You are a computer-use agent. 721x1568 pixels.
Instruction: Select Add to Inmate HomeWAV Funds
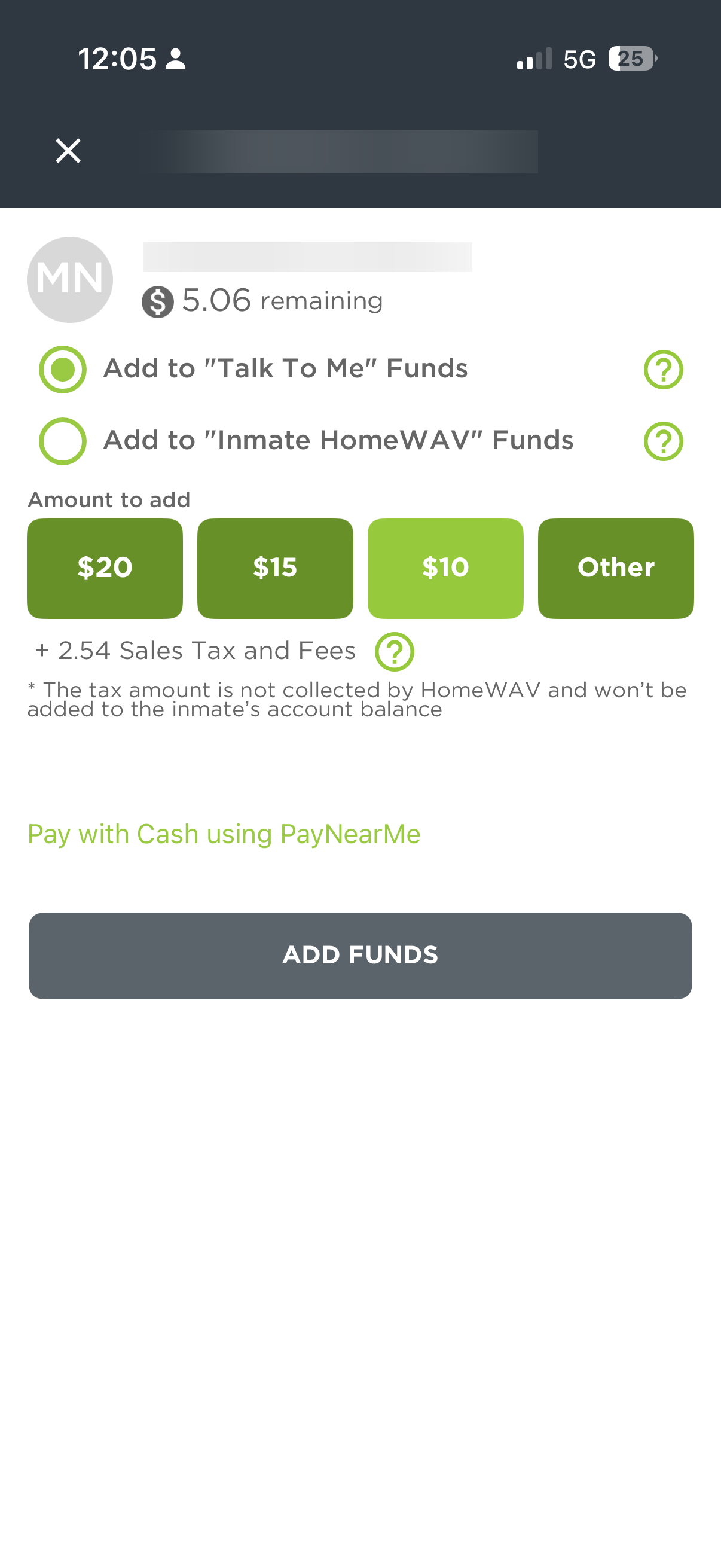pyautogui.click(x=62, y=440)
